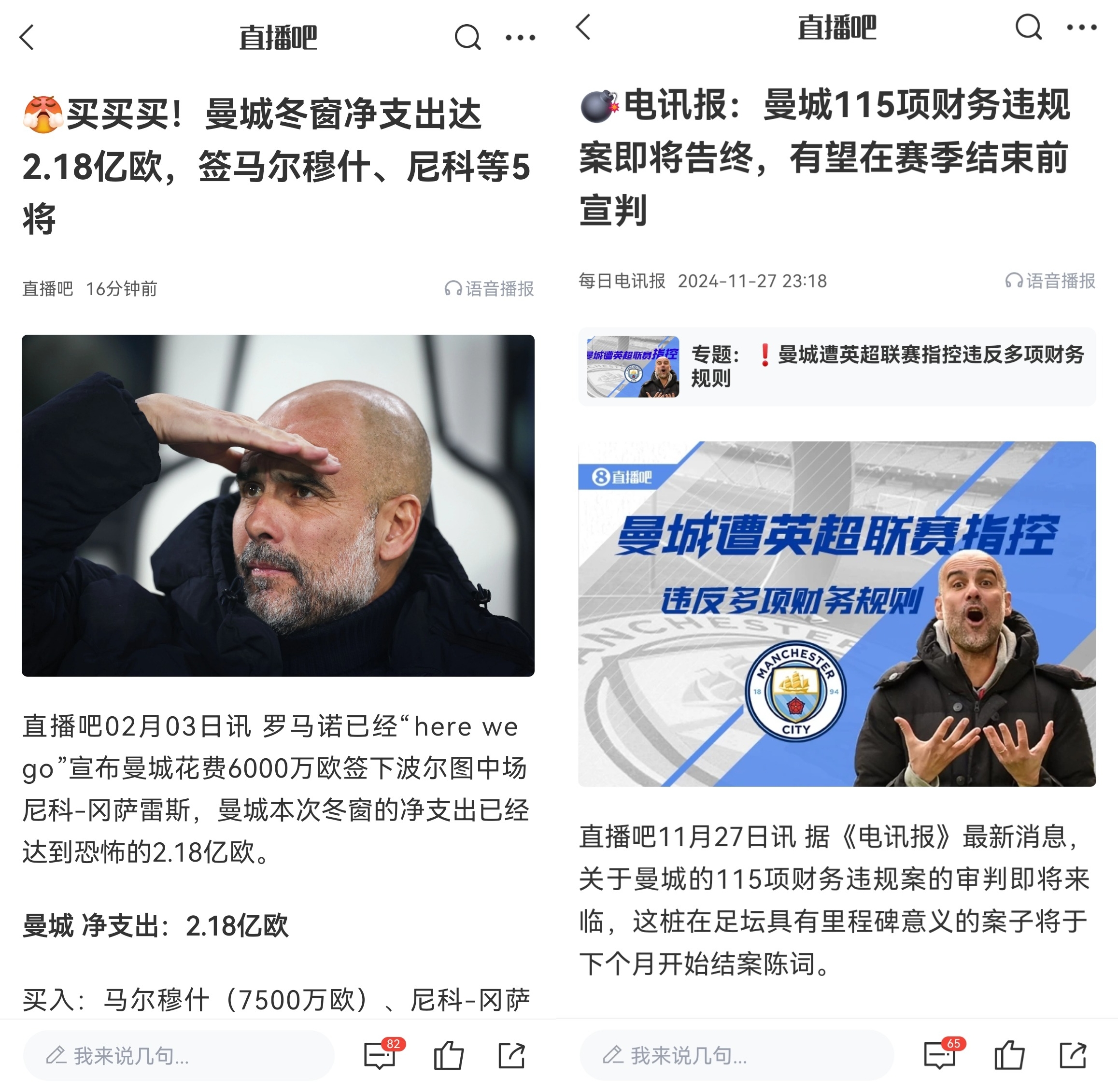Play 语音播报 for the 每日电讯报 article
This screenshot has width=1118, height=1092.
pyautogui.click(x=1050, y=281)
